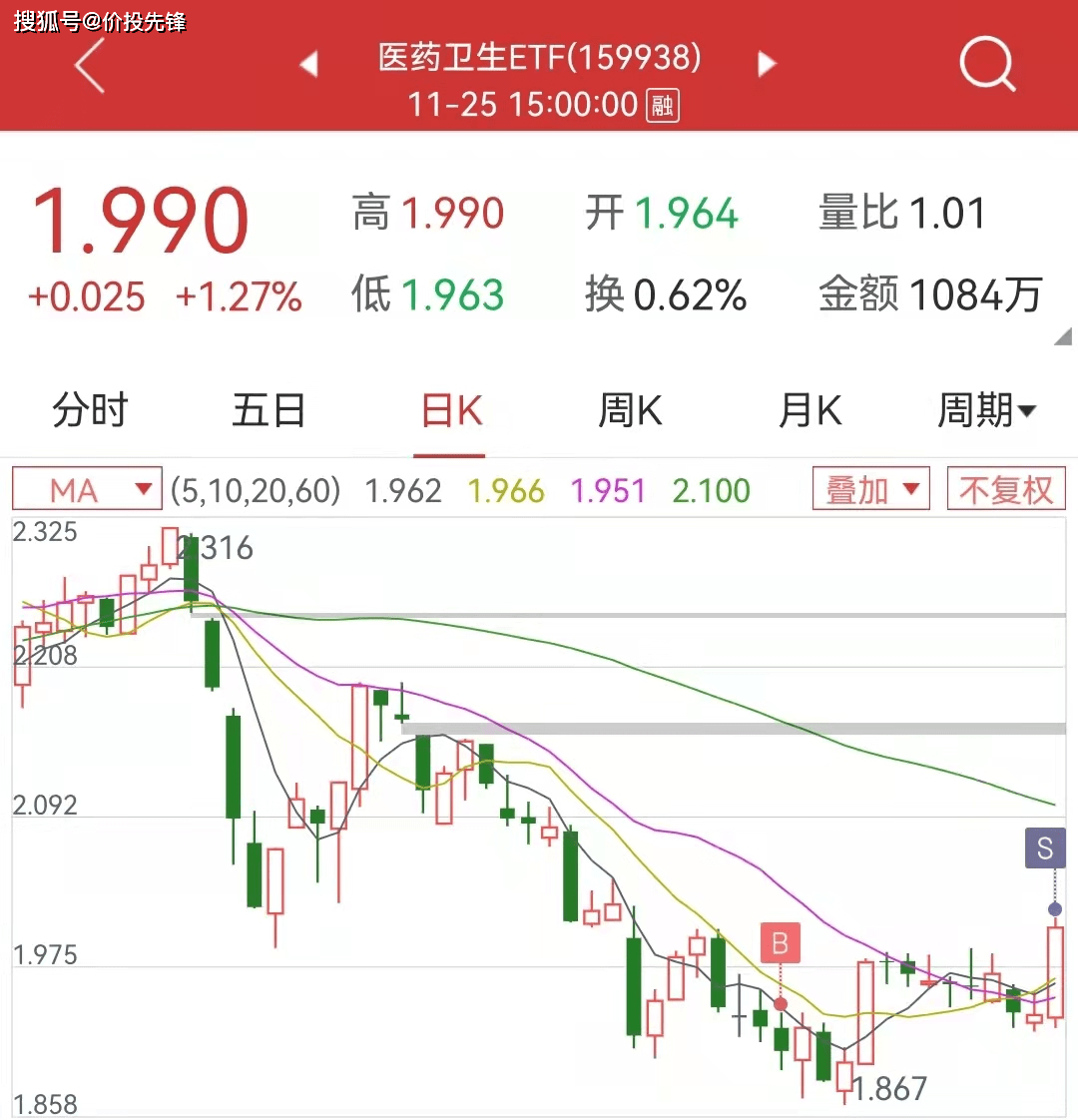Enable the 日K daily candlestick mode
The image size is (1078, 1120).
click(449, 410)
